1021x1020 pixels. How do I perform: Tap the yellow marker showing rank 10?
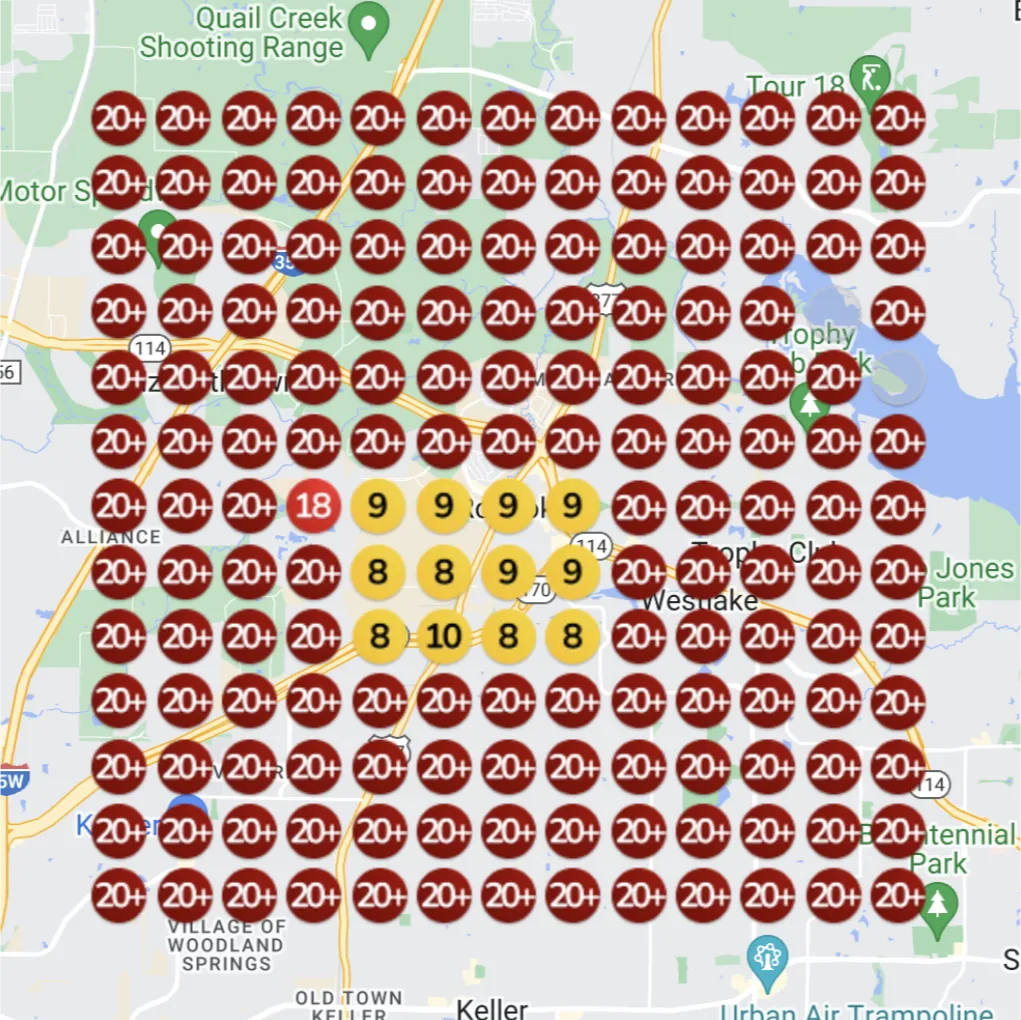(x=443, y=636)
